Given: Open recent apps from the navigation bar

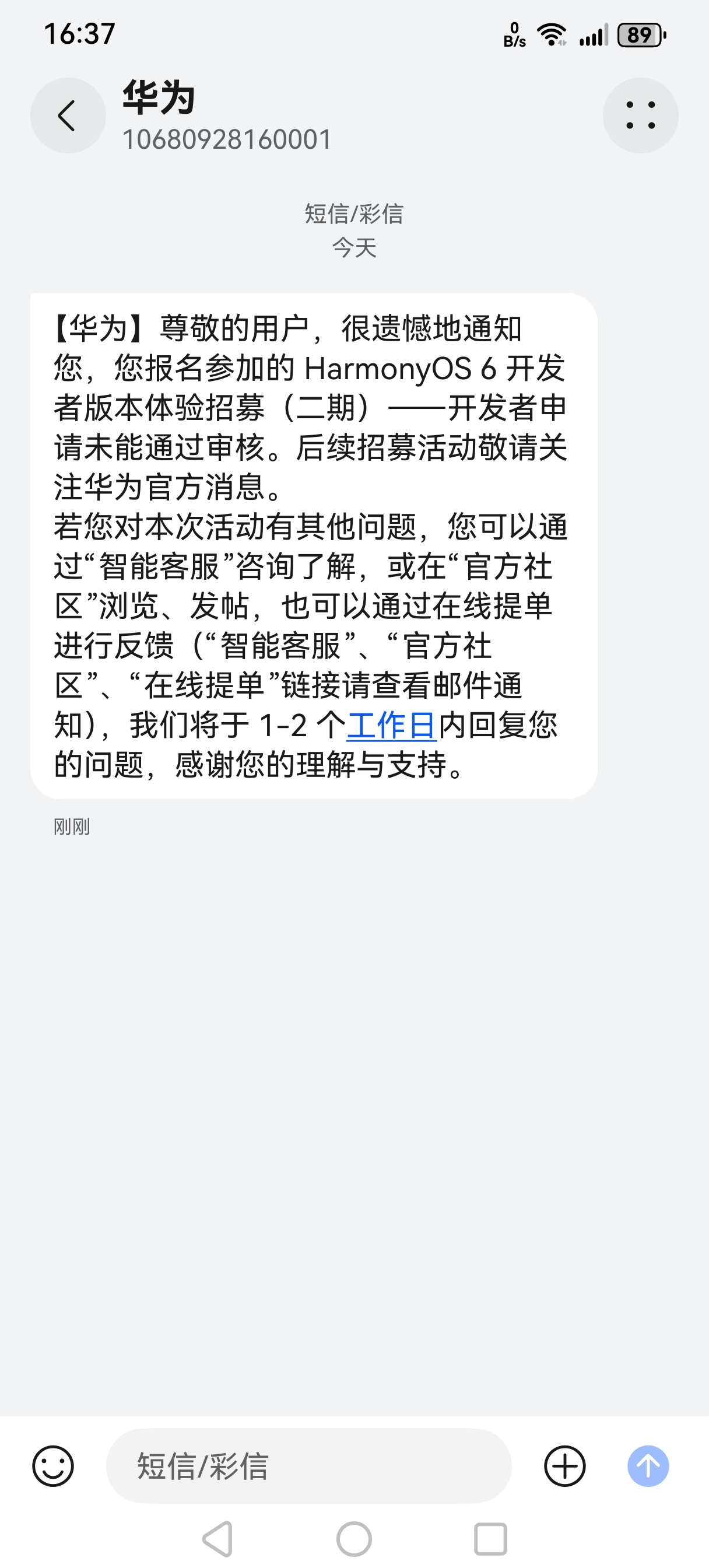Looking at the screenshot, I should 490,1539.
